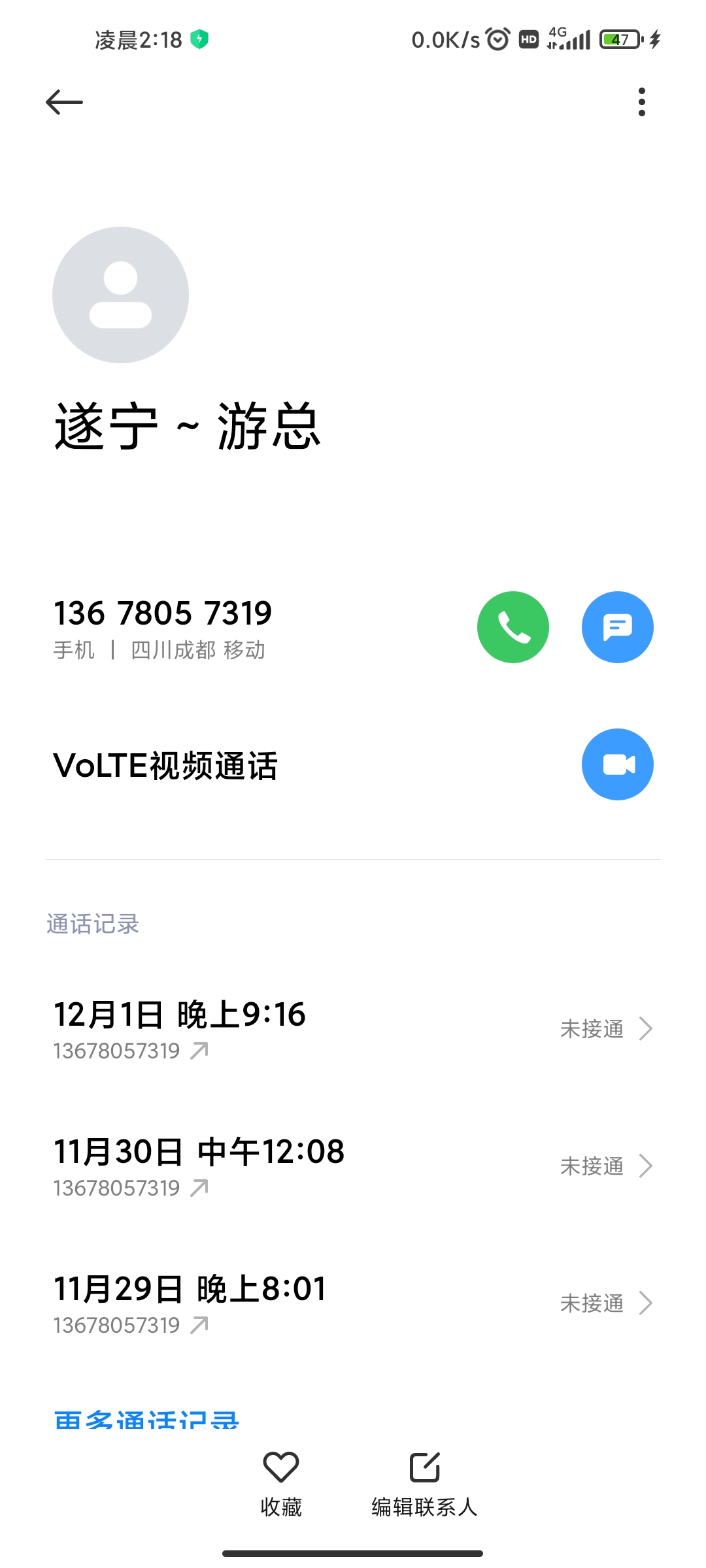
Task: Open the 11月30日 中午12:08 call record
Action: pos(353,1166)
